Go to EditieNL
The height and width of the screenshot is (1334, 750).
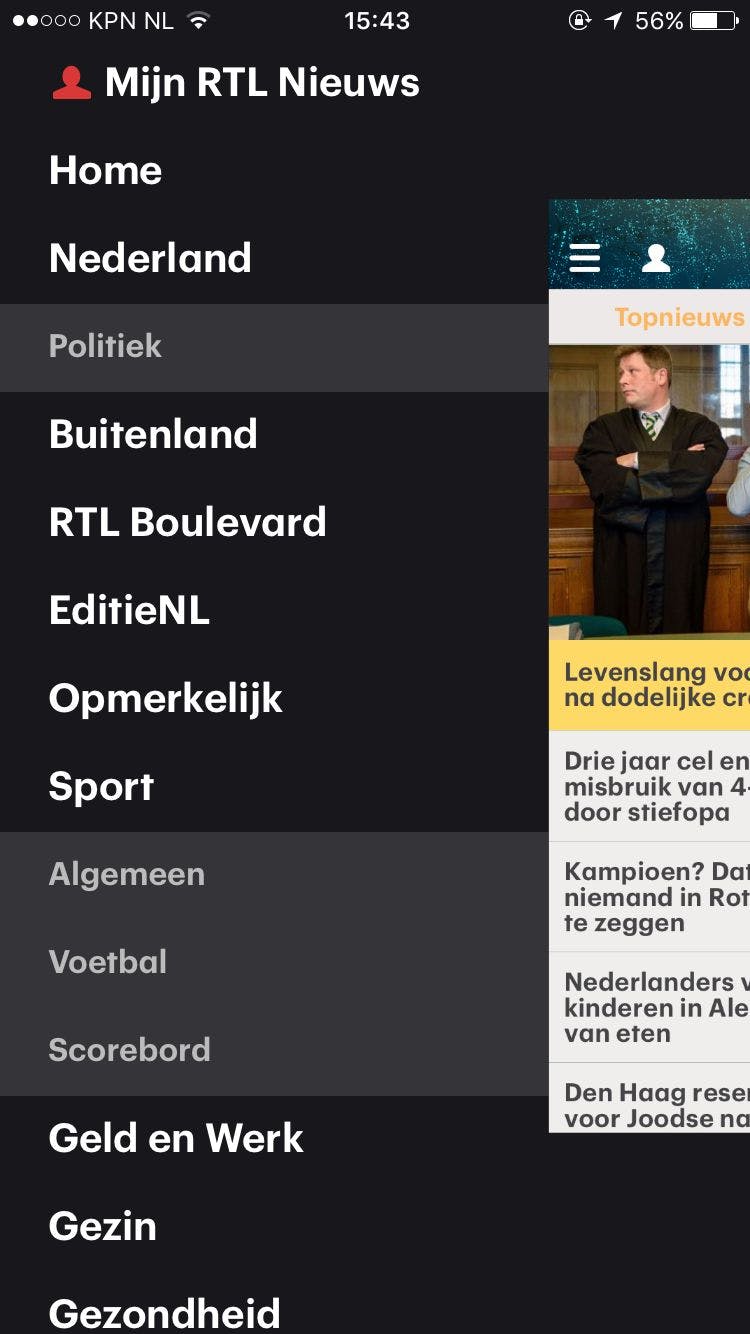129,611
